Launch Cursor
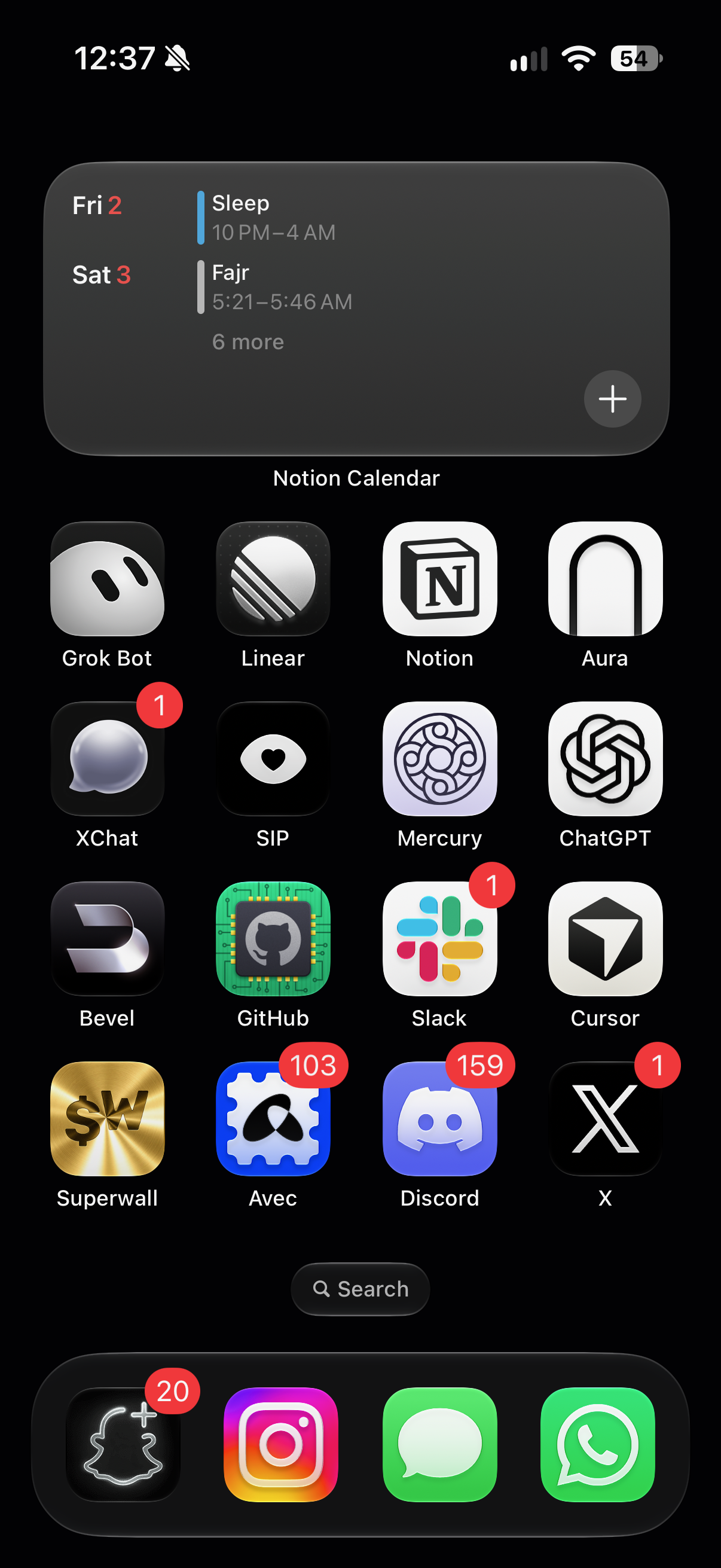721x1568 pixels. point(606,939)
